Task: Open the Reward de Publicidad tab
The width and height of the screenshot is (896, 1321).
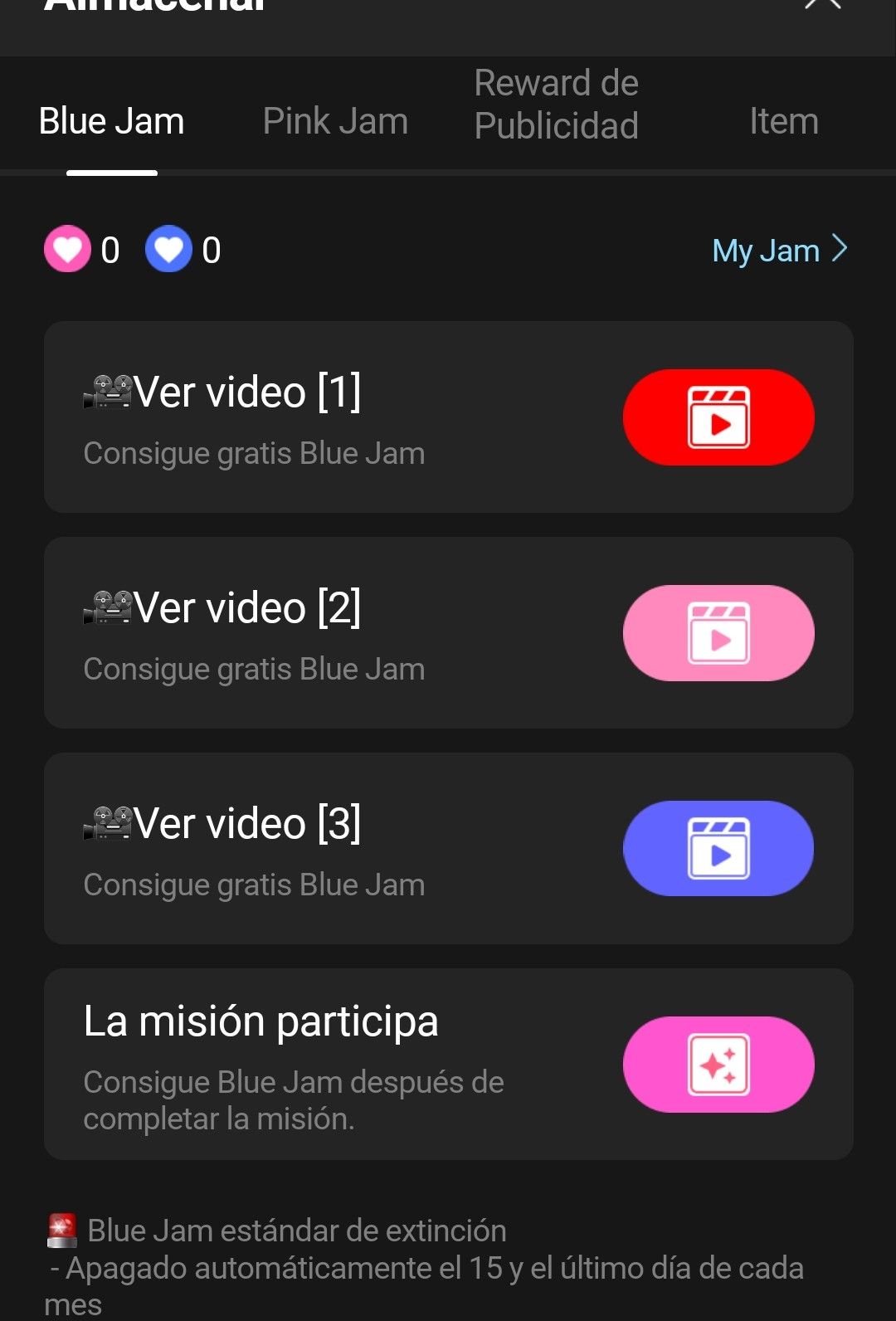Action: pyautogui.click(x=556, y=105)
